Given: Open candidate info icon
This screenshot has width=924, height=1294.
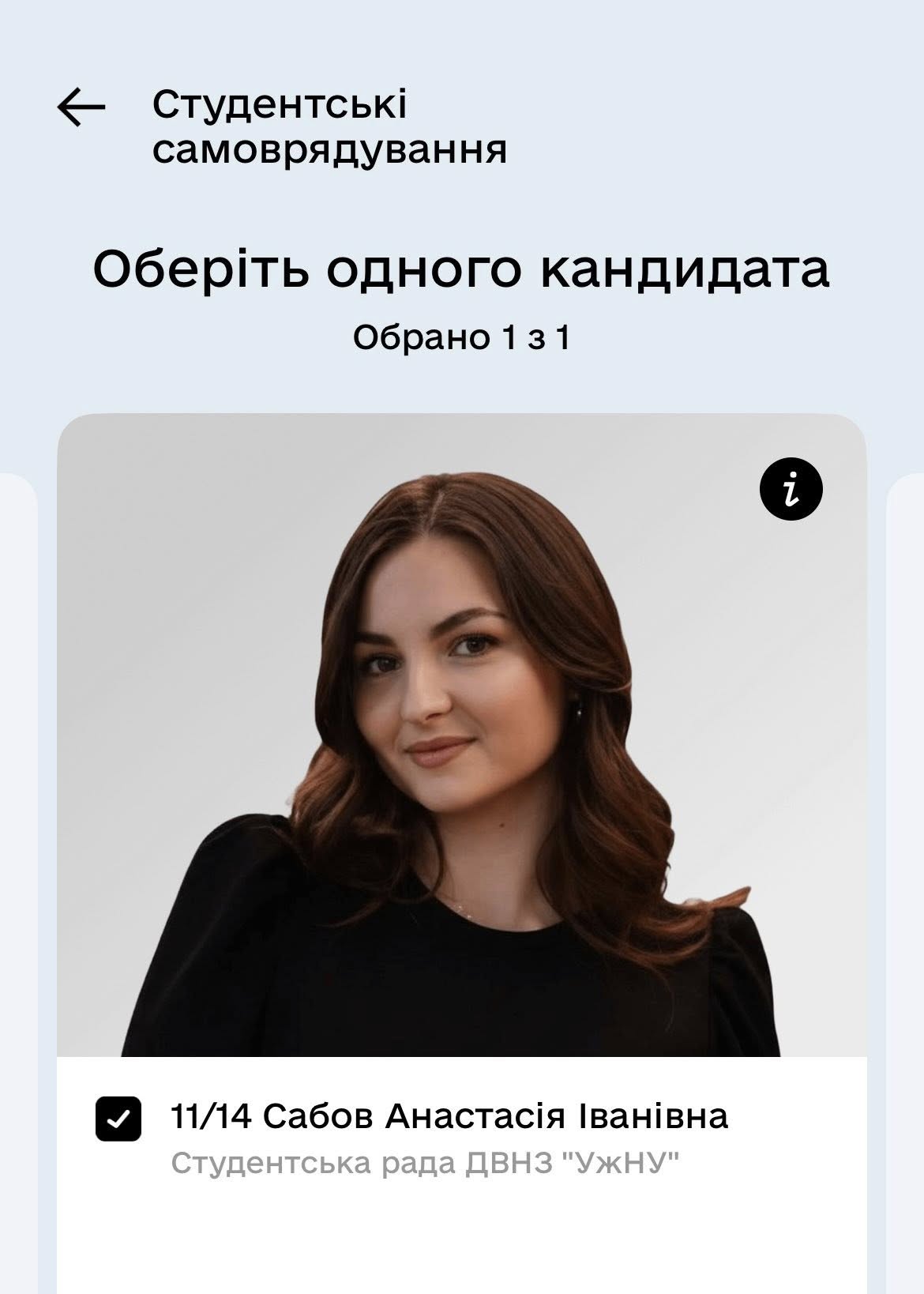Looking at the screenshot, I should coord(791,489).
